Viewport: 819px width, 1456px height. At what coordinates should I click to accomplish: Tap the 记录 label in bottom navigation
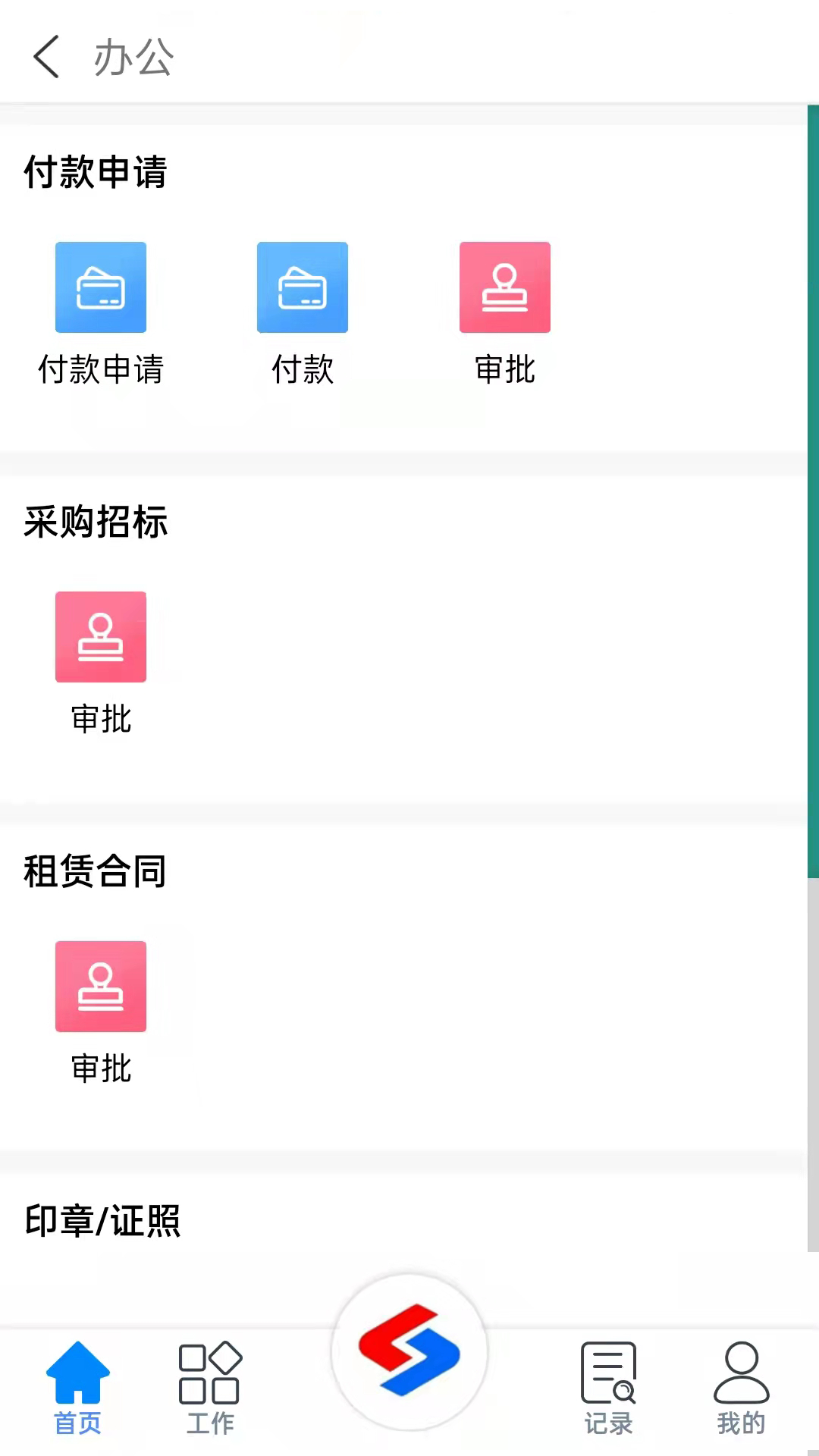point(607,1422)
